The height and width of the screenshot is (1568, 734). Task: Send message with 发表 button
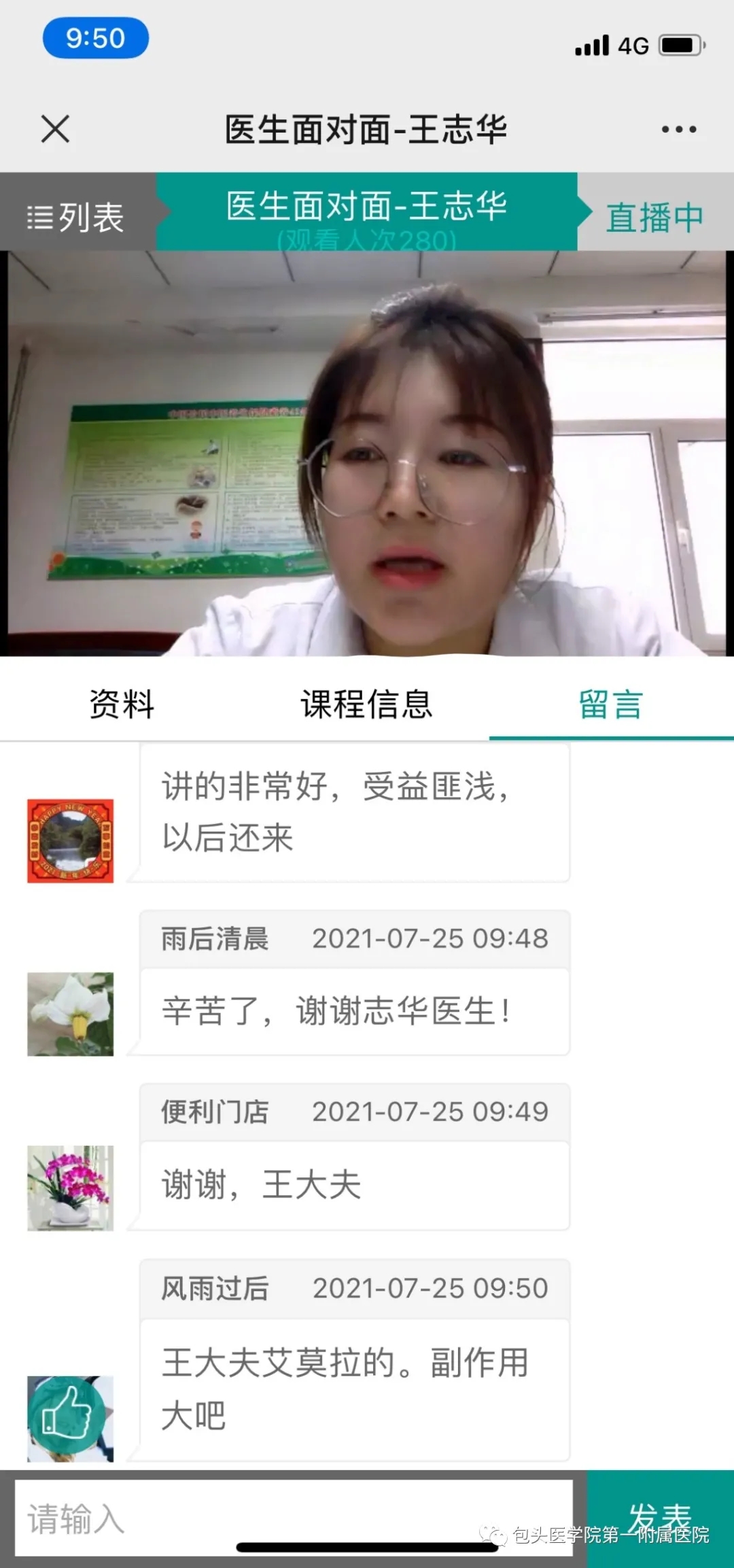659,1518
